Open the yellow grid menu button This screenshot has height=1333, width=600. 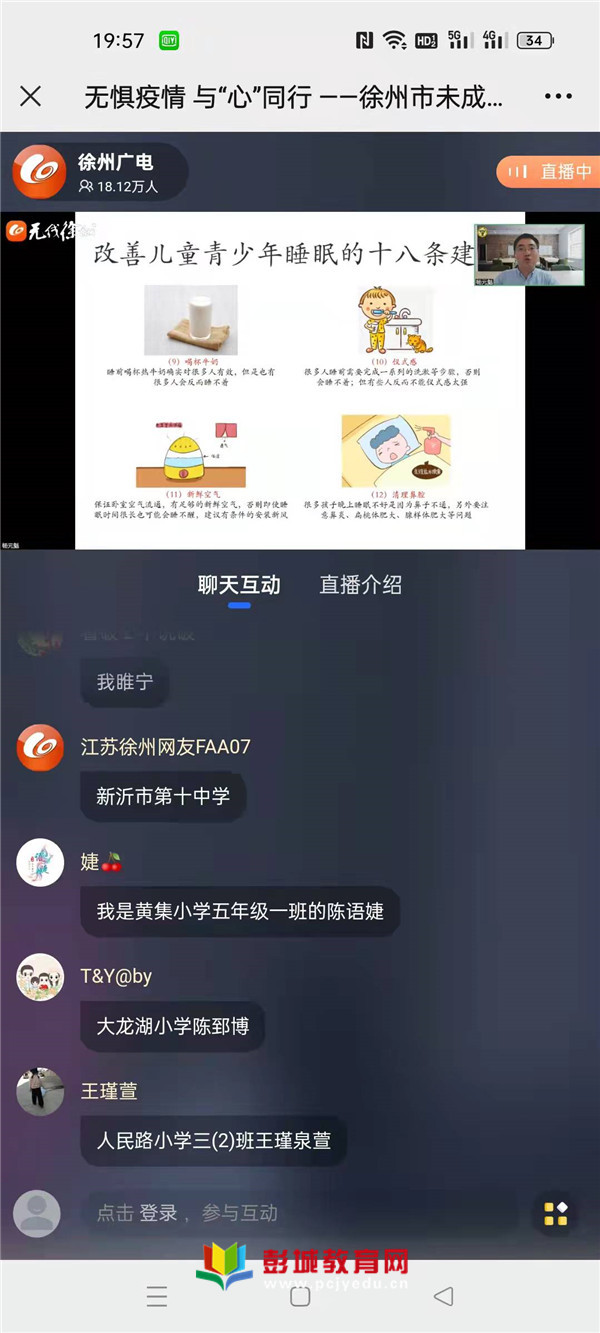pos(555,1213)
